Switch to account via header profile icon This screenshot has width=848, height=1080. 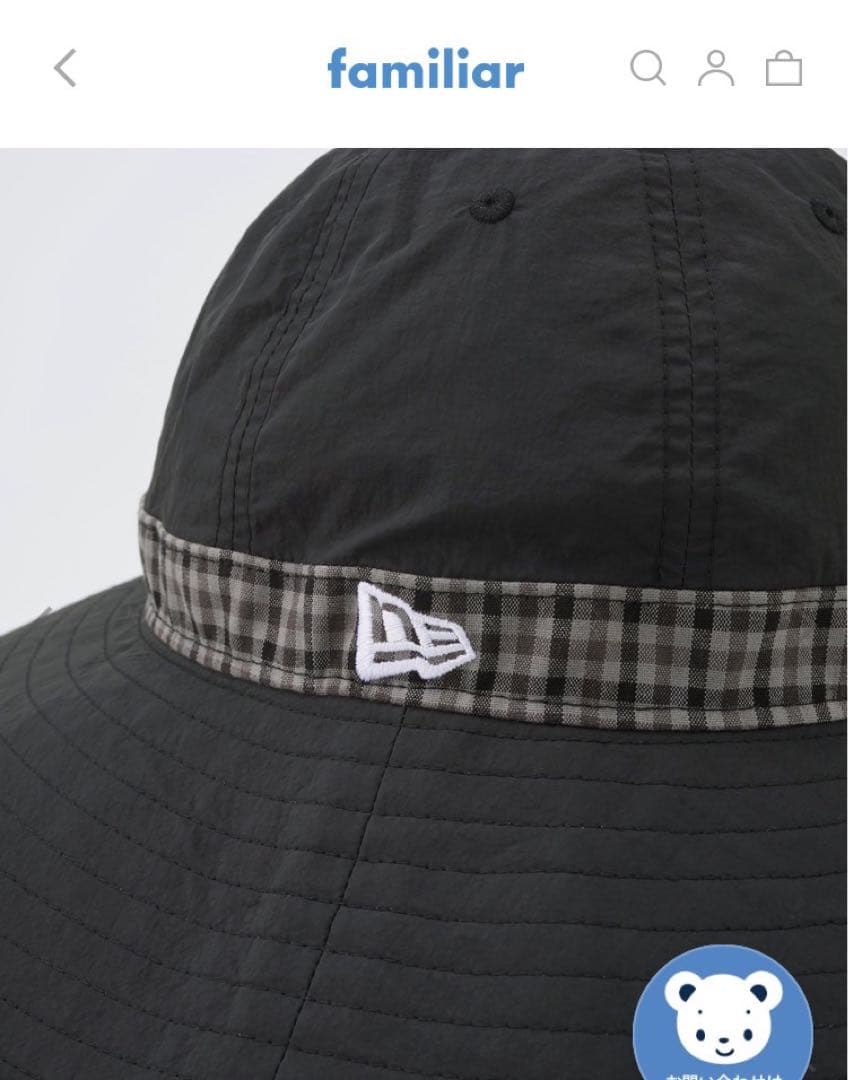click(x=716, y=68)
